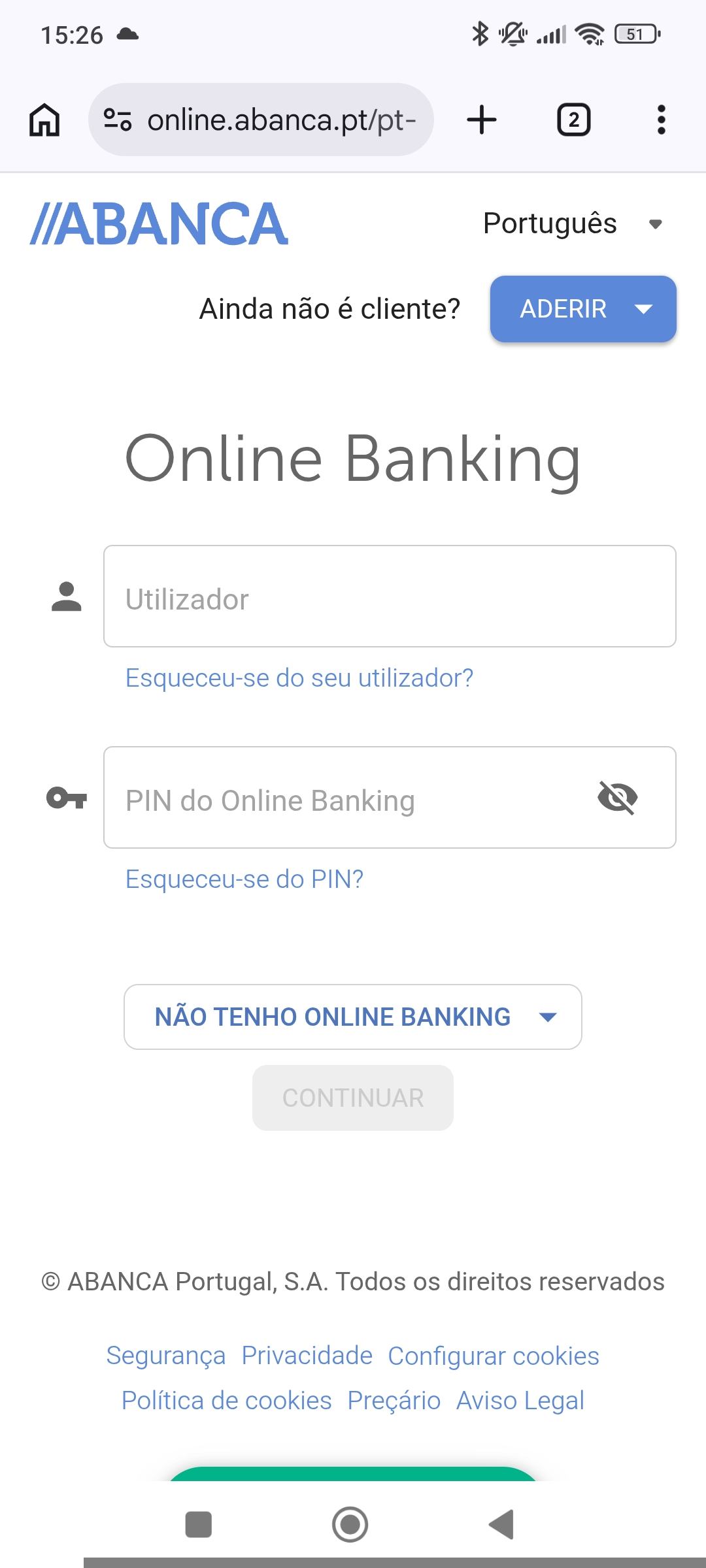
Task: Expand the ADERIR button
Action: [x=582, y=309]
